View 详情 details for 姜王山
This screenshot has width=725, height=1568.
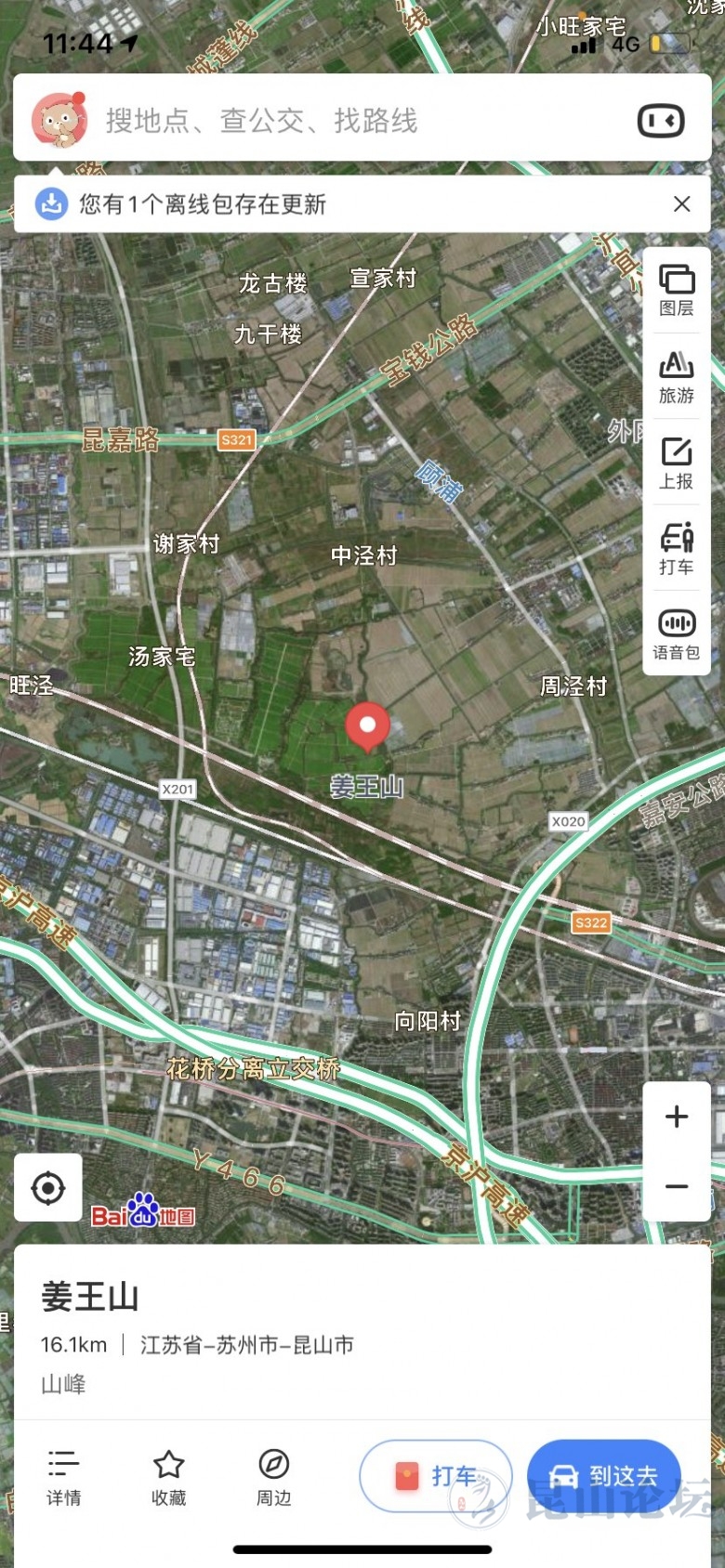[x=64, y=1478]
